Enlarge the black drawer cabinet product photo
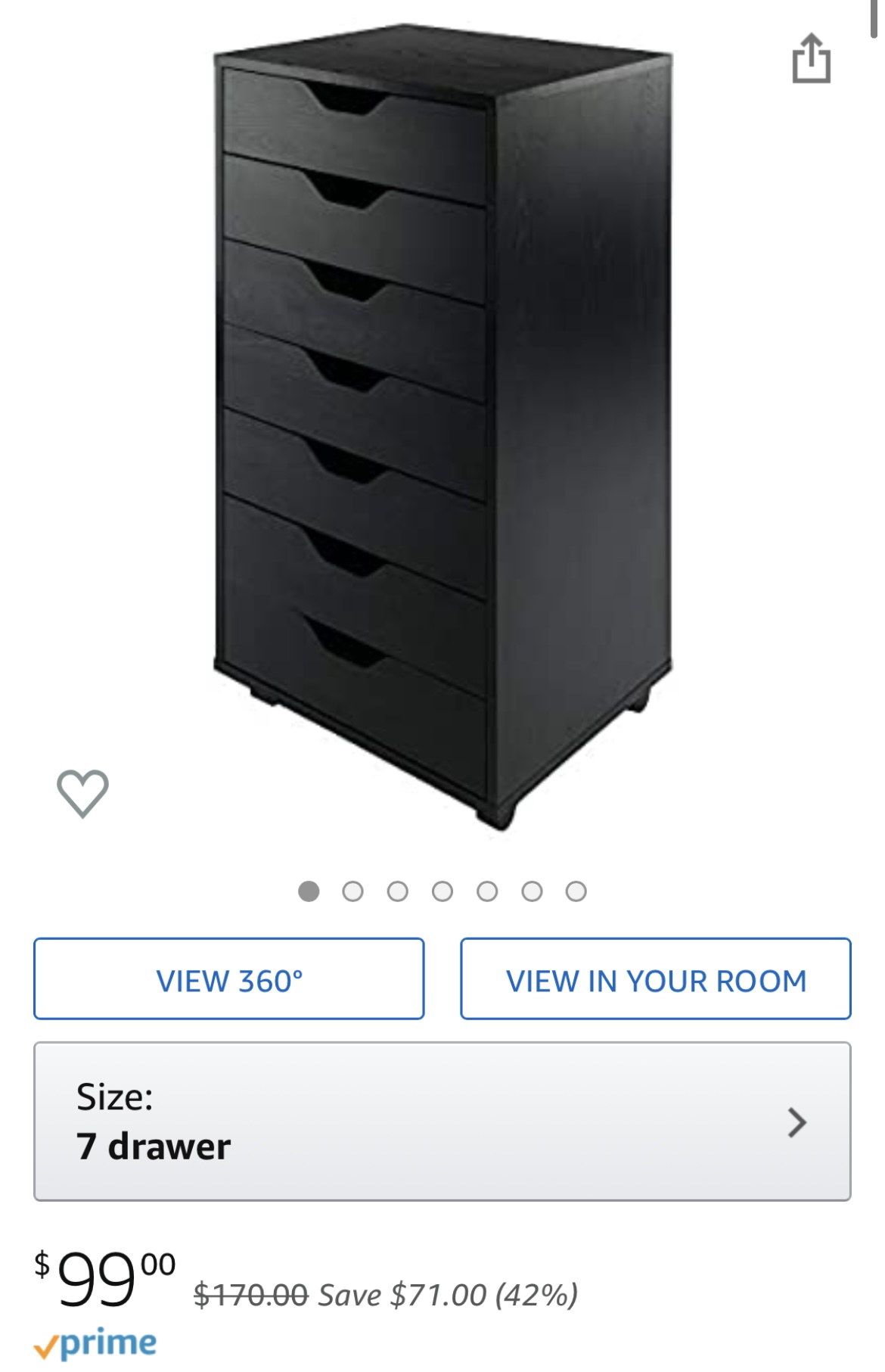The width and height of the screenshot is (885, 1372). 442,424
